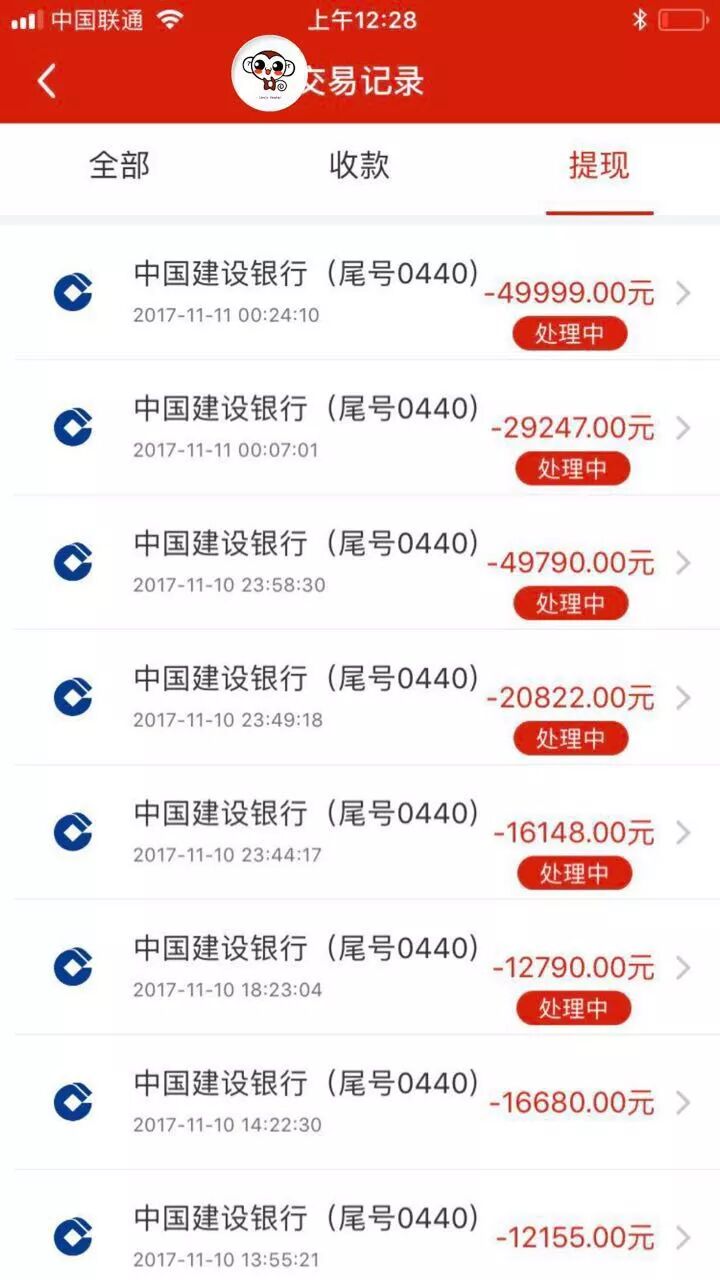Go back using the top-left arrow
This screenshot has width=720, height=1280.
pos(47,81)
